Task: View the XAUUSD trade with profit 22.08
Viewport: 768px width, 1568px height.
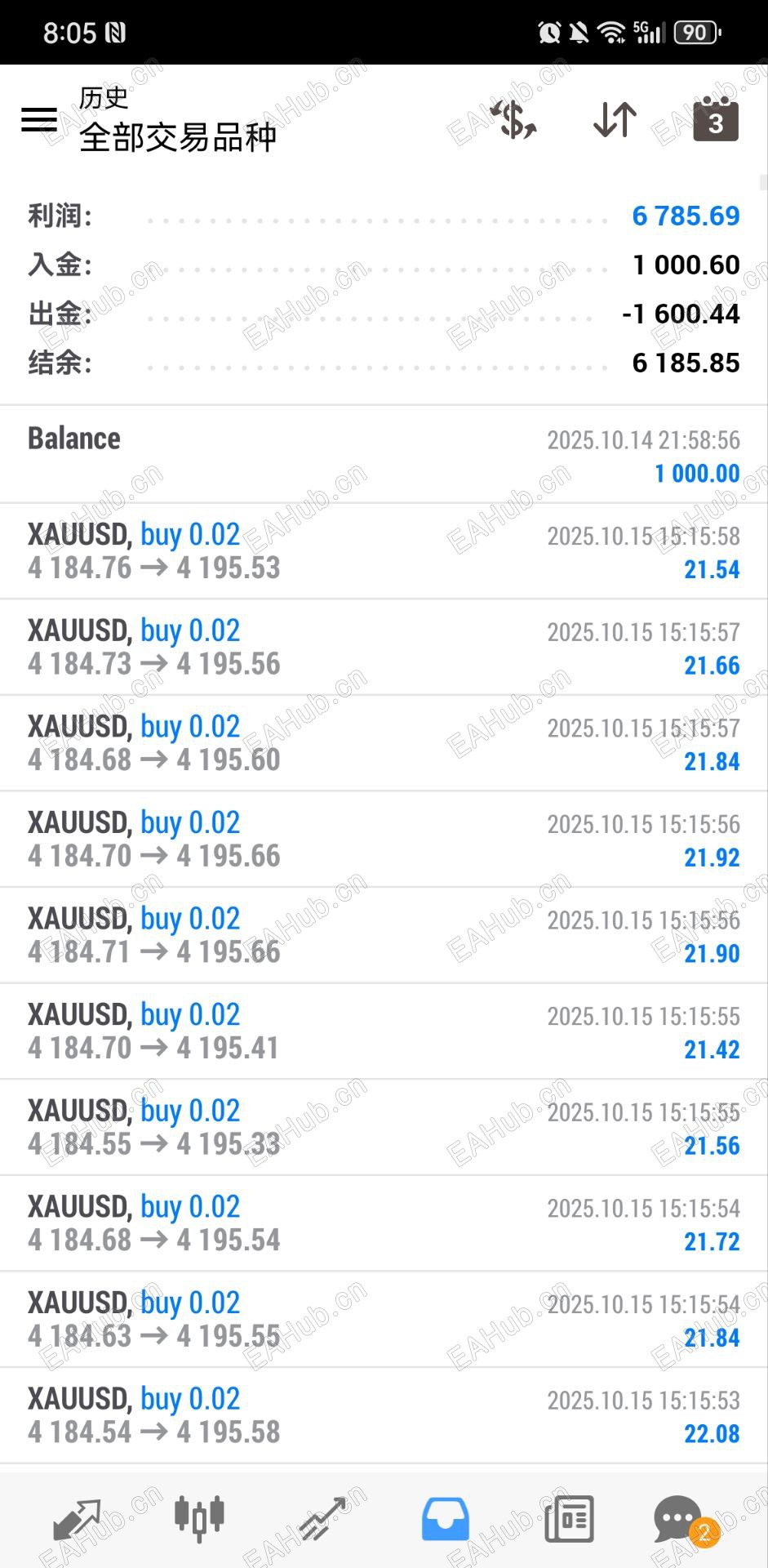Action: [x=384, y=1414]
